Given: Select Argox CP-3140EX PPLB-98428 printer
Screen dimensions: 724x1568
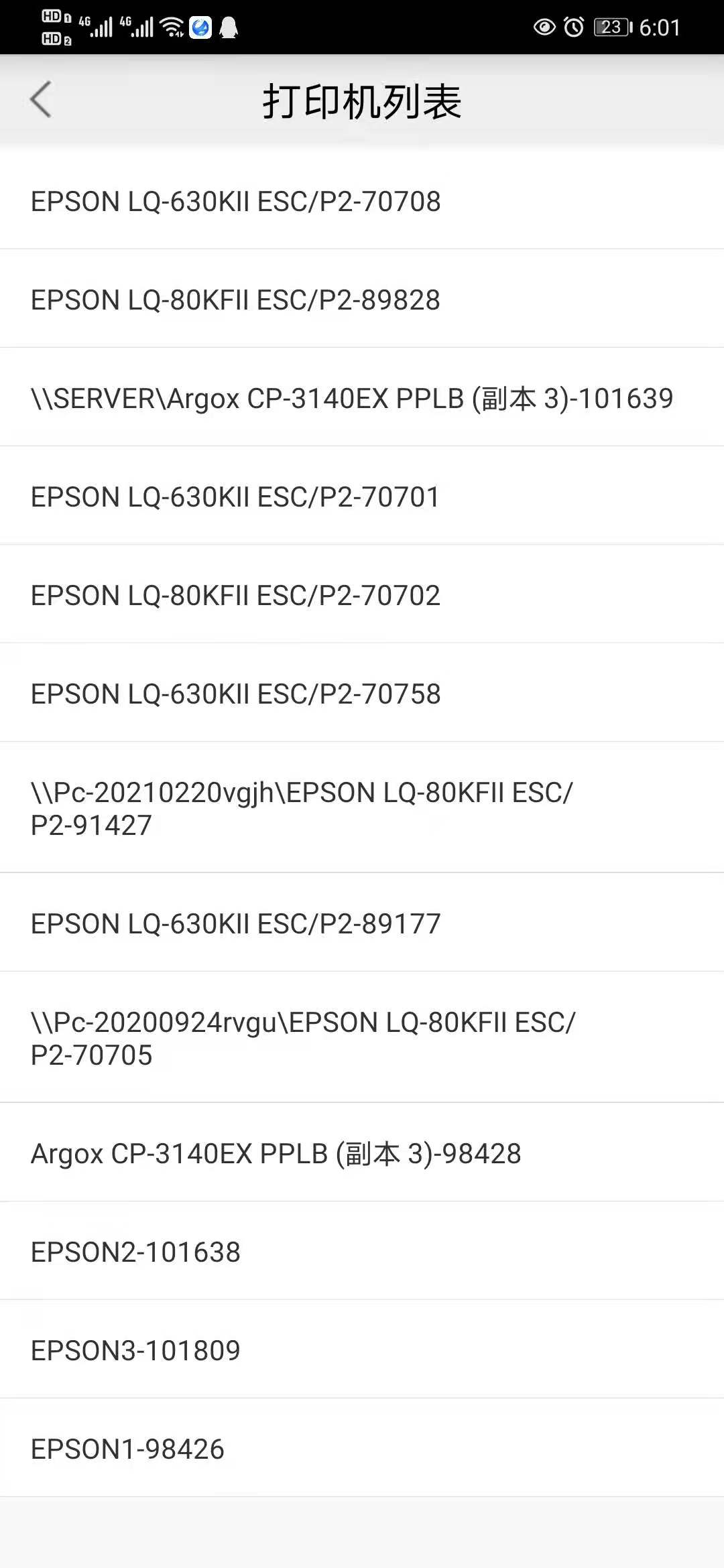Looking at the screenshot, I should (x=362, y=1153).
